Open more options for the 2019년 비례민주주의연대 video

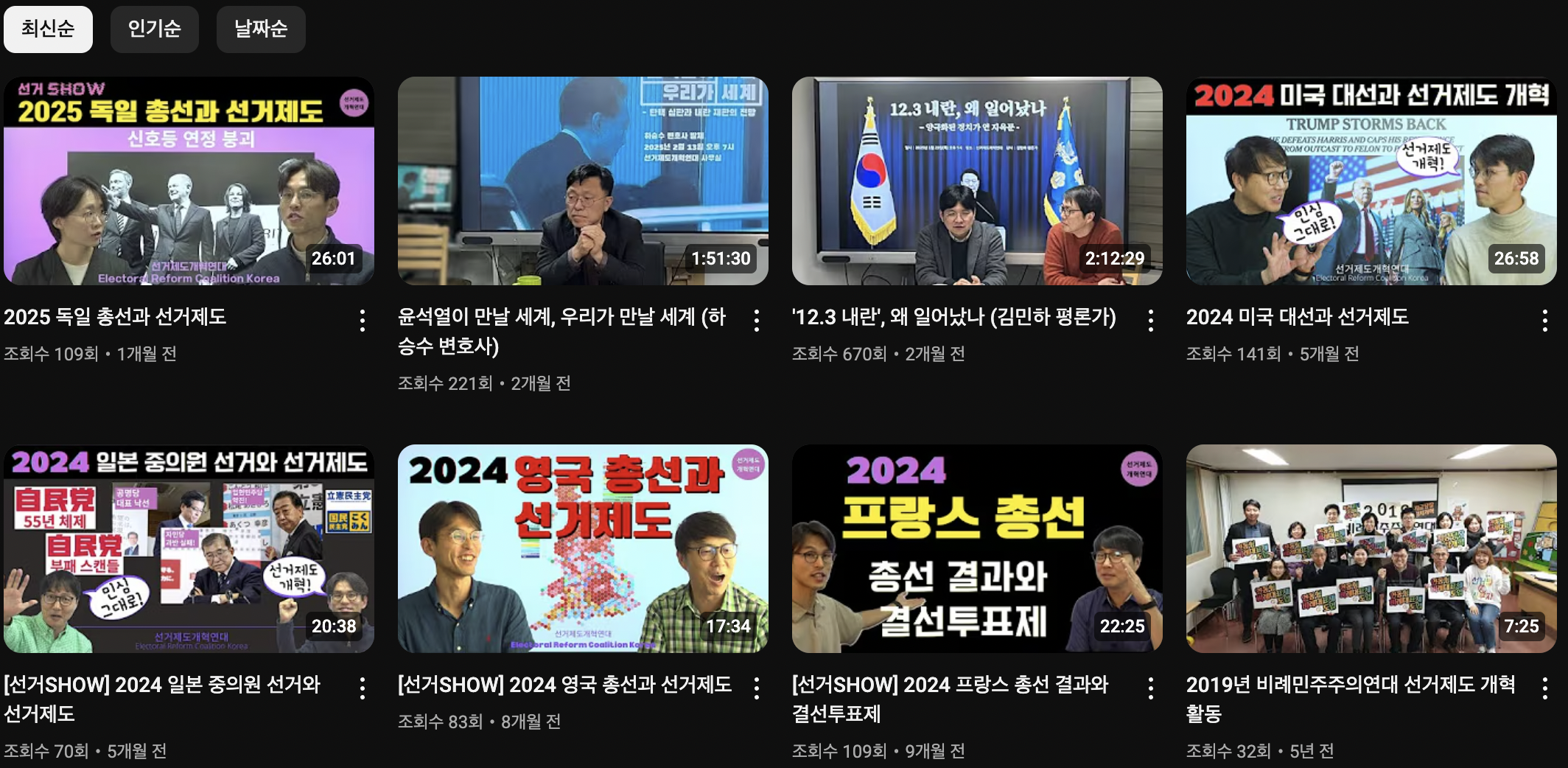pyautogui.click(x=1545, y=688)
